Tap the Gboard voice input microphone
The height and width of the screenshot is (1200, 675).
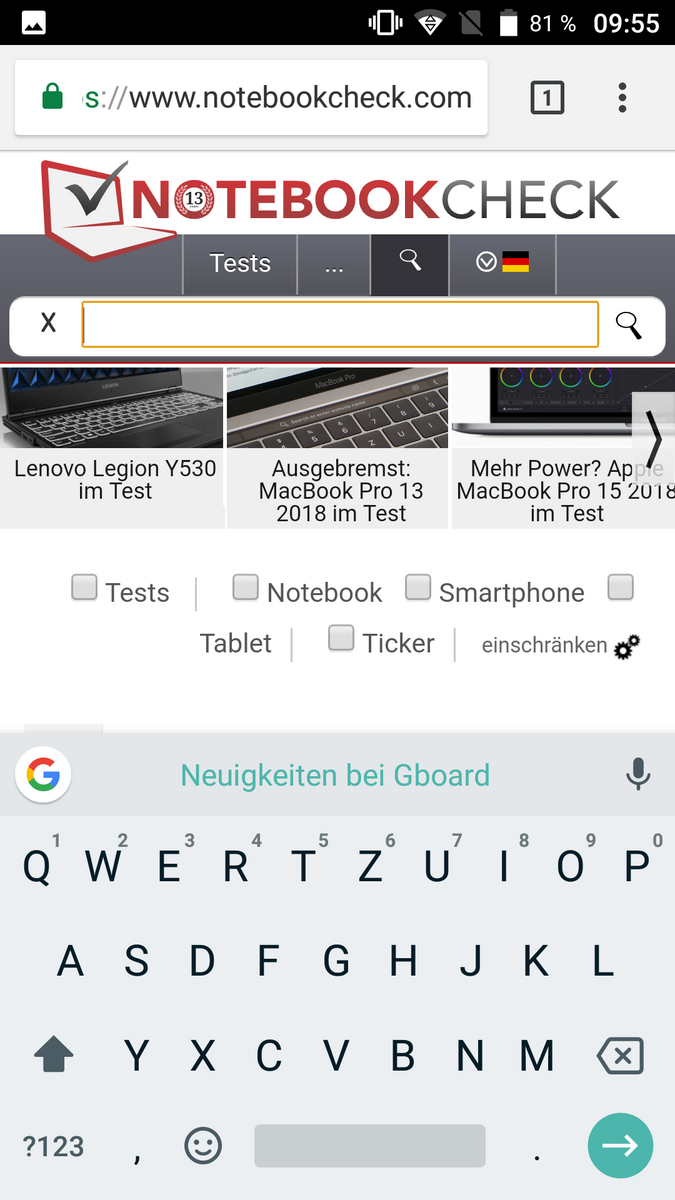click(x=638, y=775)
